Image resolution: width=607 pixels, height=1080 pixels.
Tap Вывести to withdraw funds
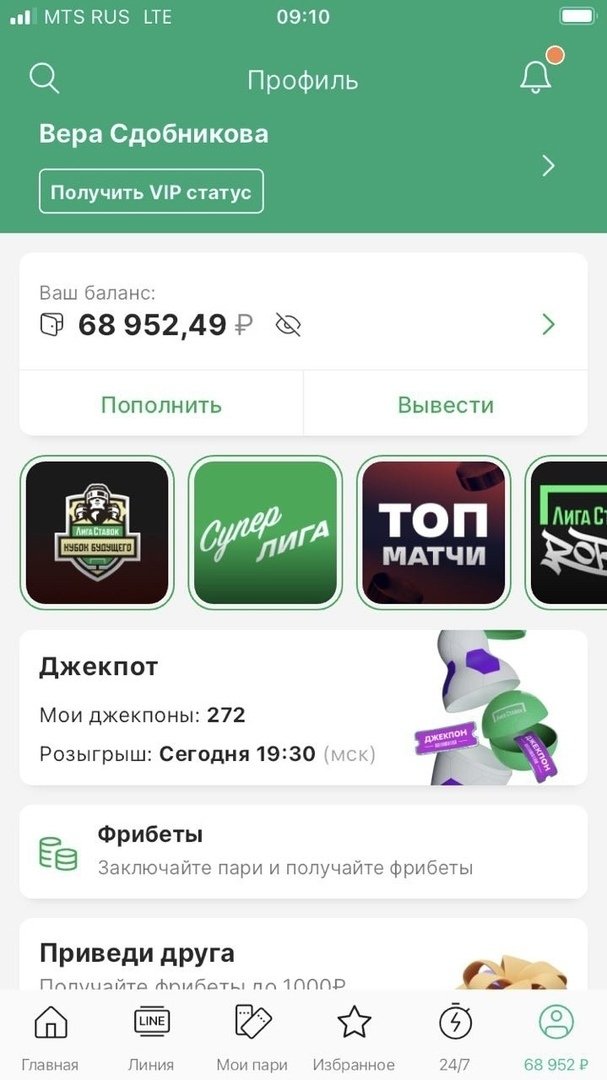[446, 405]
